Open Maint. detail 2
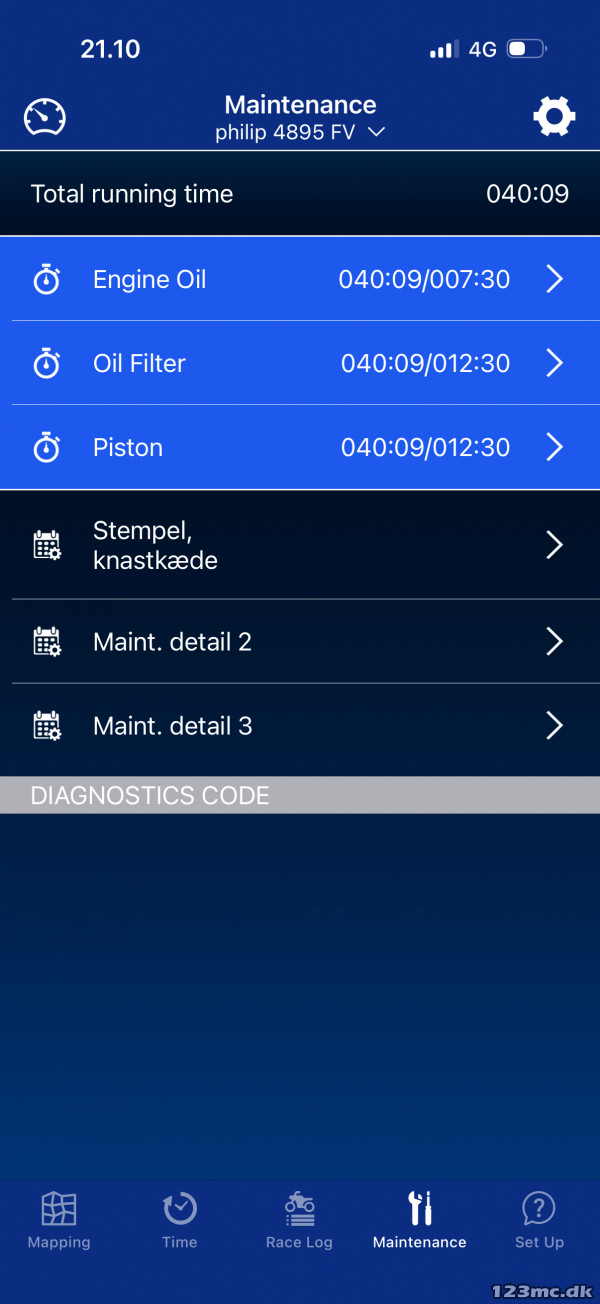600x1304 pixels. tap(300, 641)
